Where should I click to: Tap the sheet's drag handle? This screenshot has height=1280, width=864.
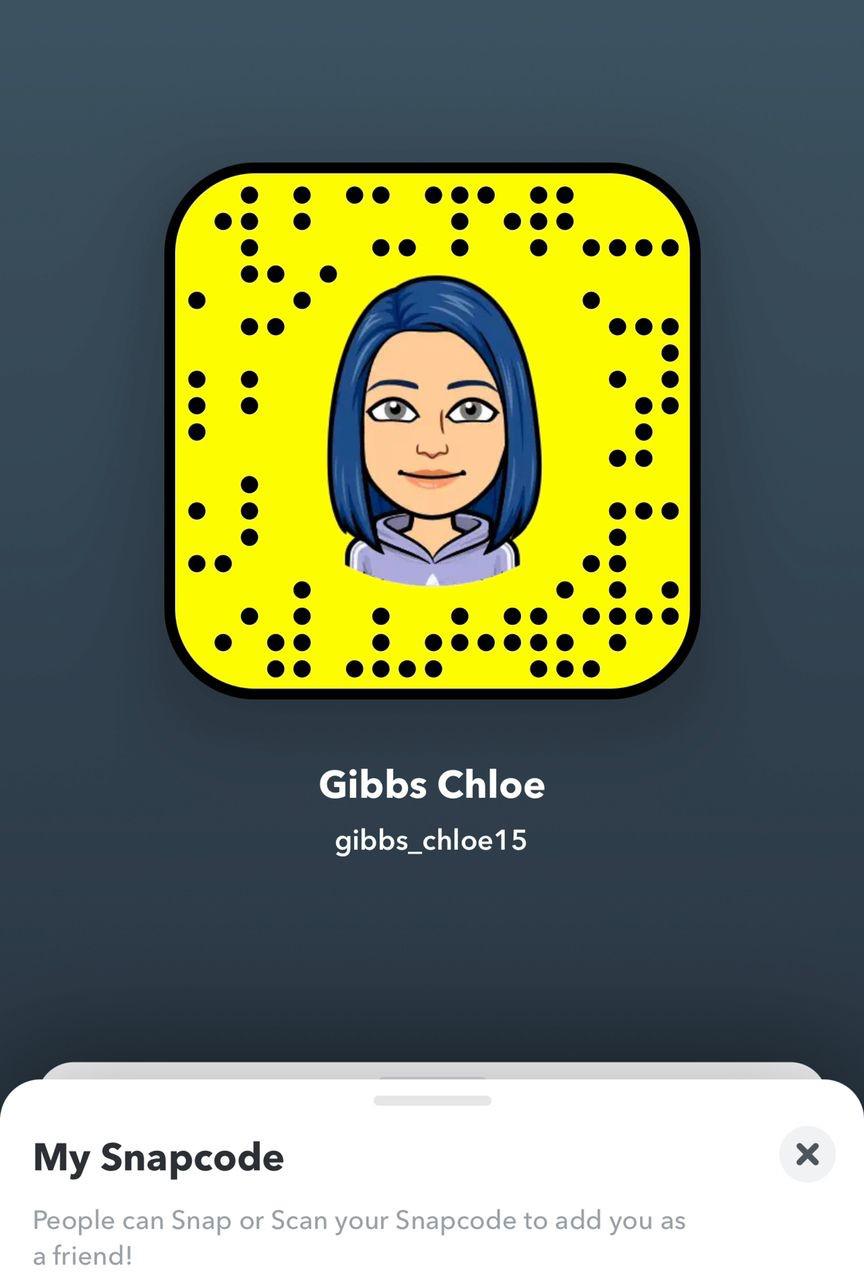point(432,1100)
